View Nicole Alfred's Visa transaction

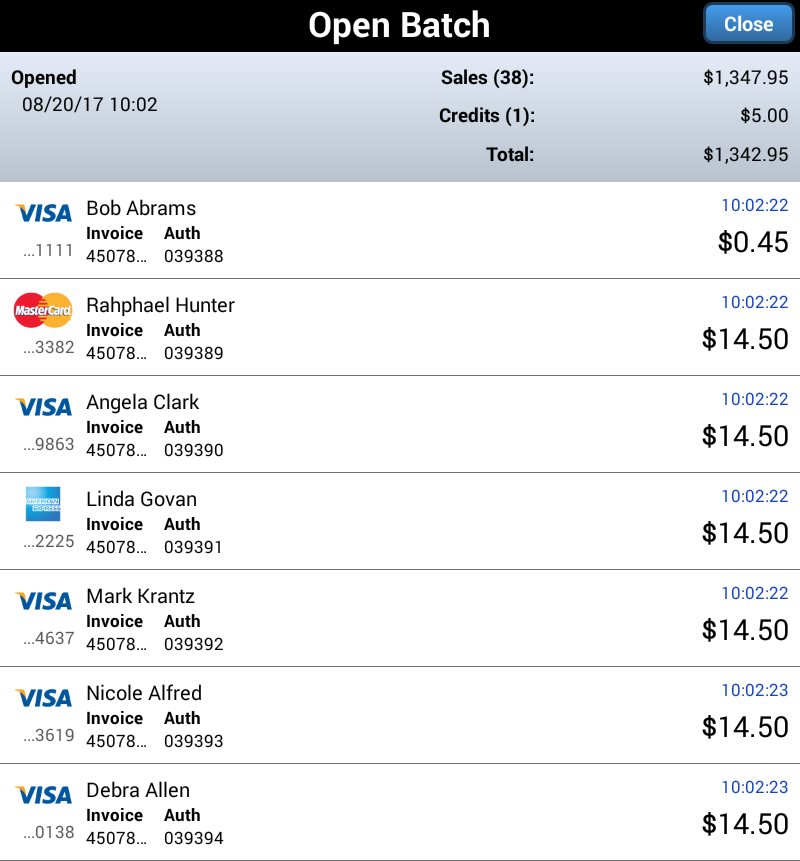click(x=400, y=715)
